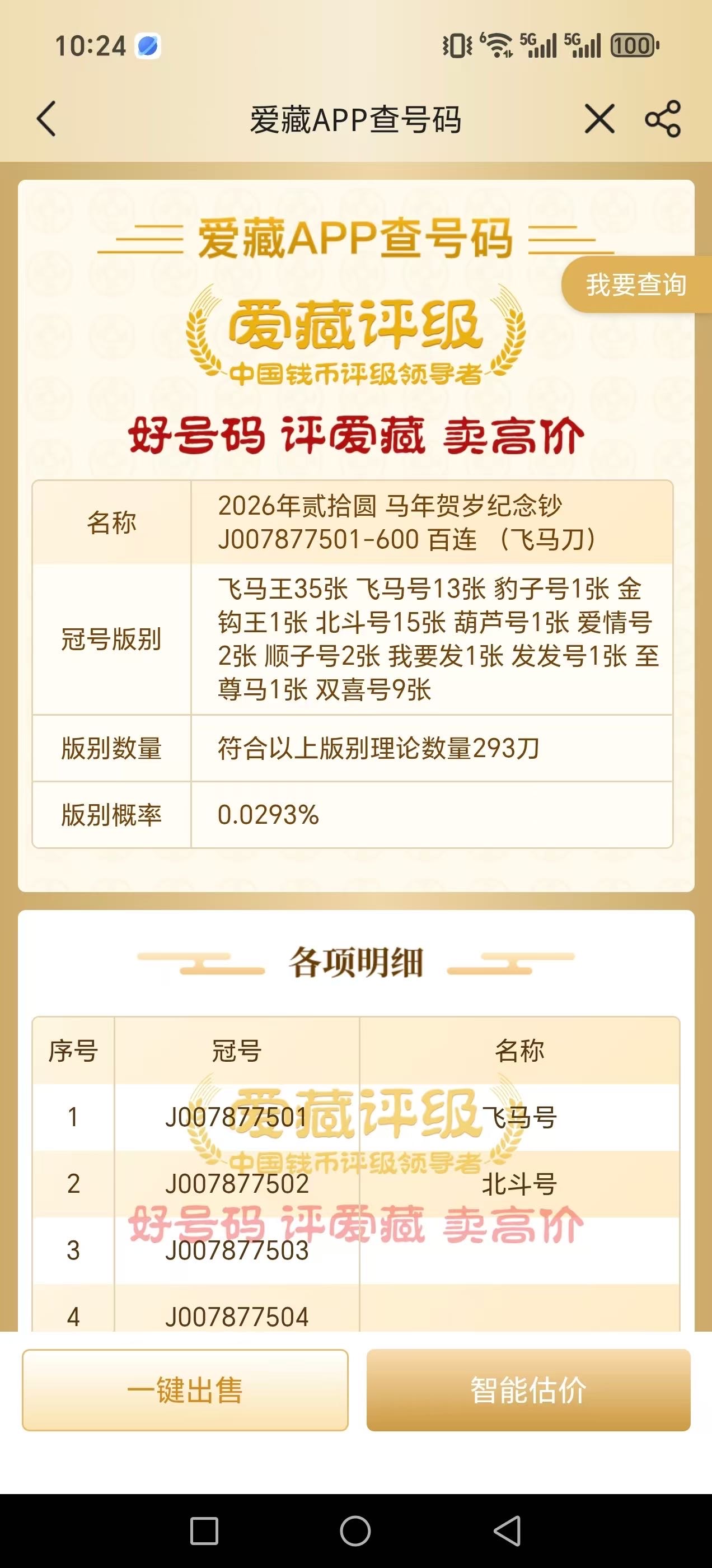Open the recent apps view

pyautogui.click(x=204, y=1531)
